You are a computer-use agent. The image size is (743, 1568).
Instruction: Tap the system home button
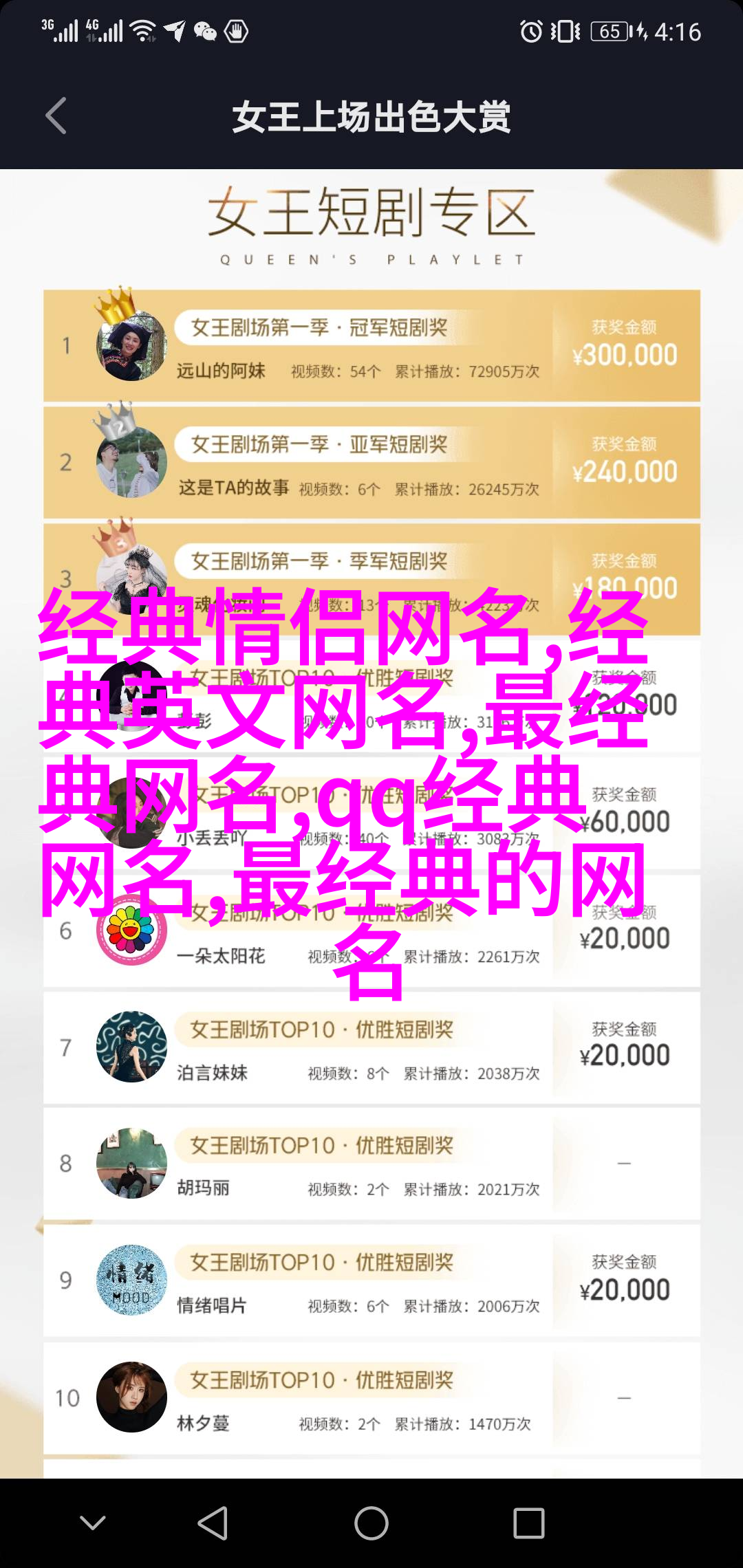point(371,1523)
